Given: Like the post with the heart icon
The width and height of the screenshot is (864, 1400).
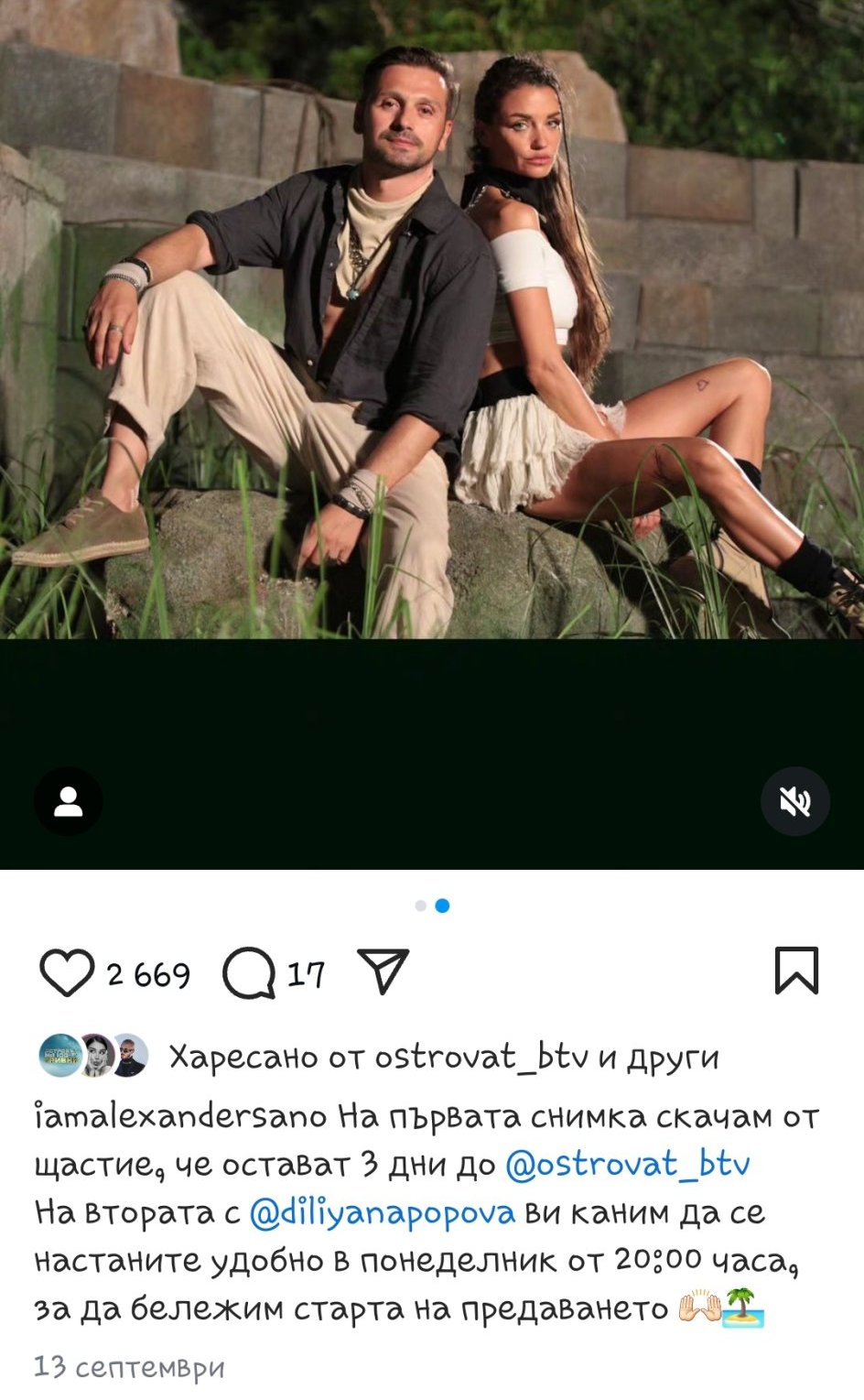Looking at the screenshot, I should [67, 972].
